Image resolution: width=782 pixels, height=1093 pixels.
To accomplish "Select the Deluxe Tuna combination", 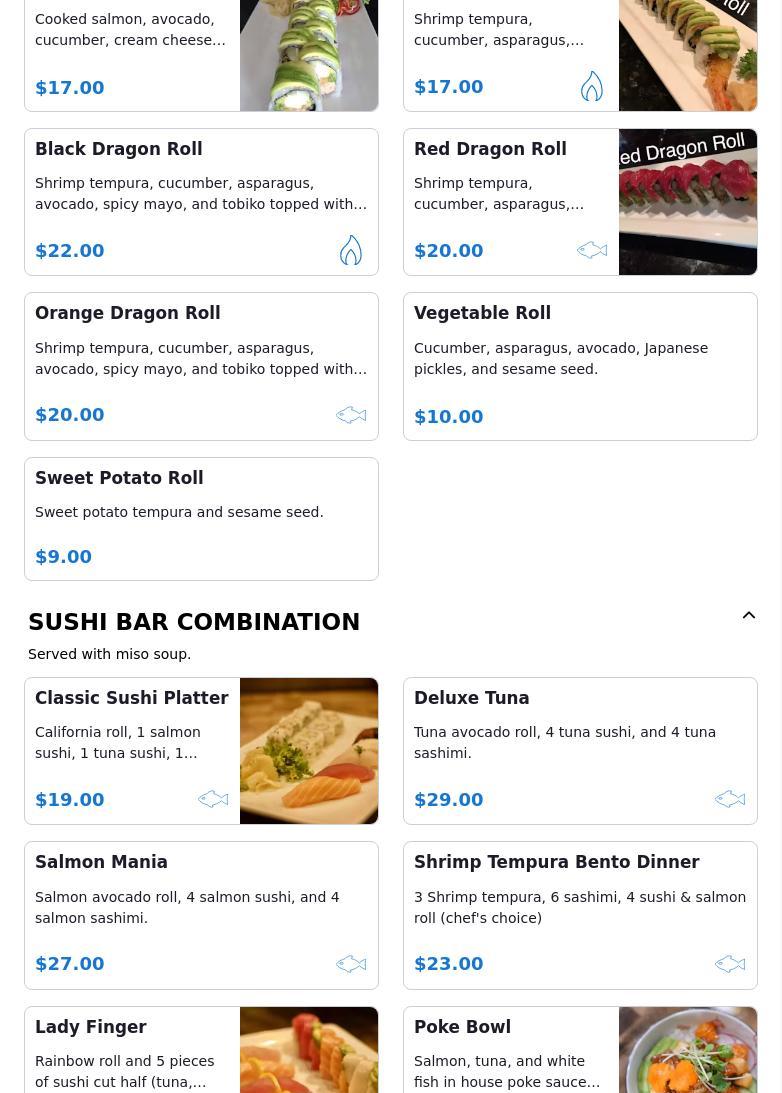I will [580, 751].
